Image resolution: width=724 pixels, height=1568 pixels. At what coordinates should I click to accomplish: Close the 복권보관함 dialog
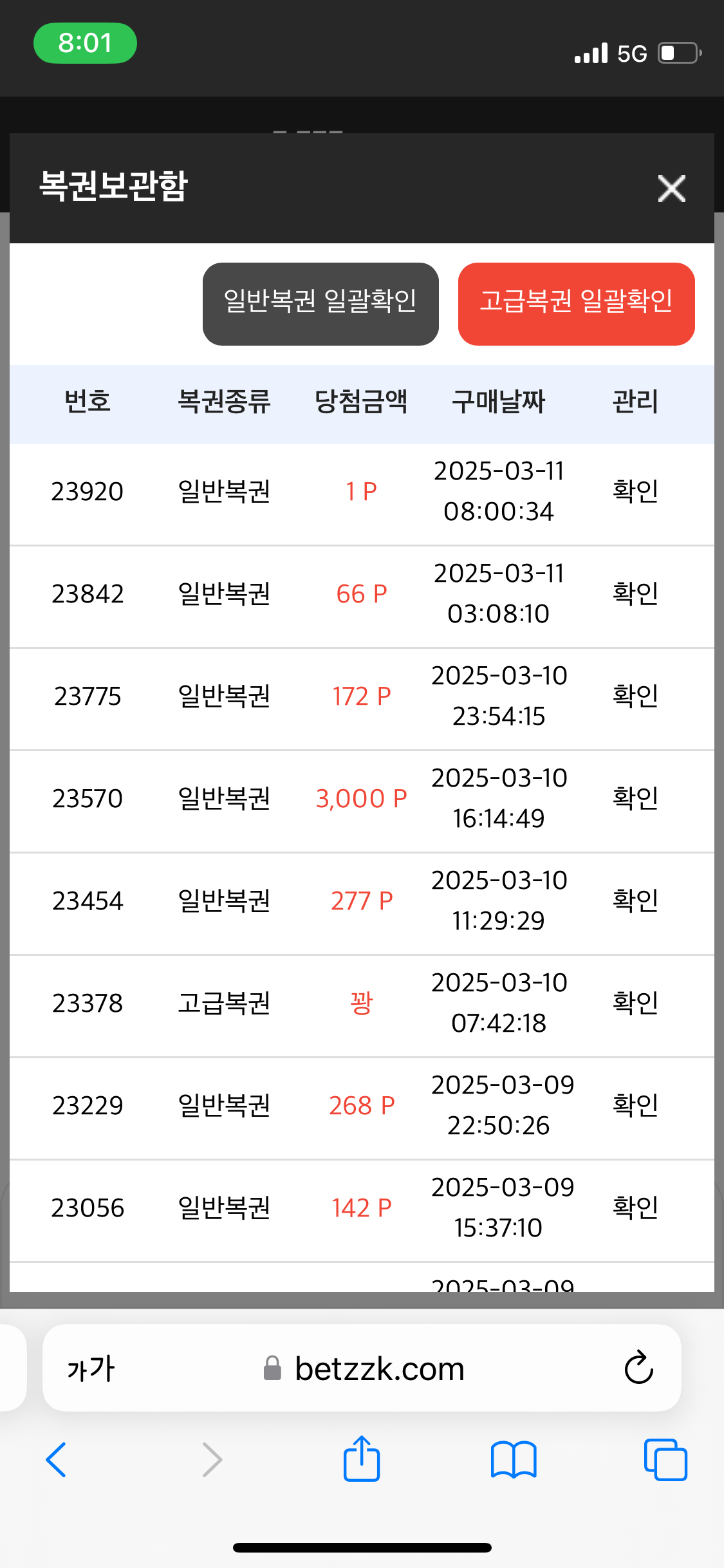pos(672,189)
